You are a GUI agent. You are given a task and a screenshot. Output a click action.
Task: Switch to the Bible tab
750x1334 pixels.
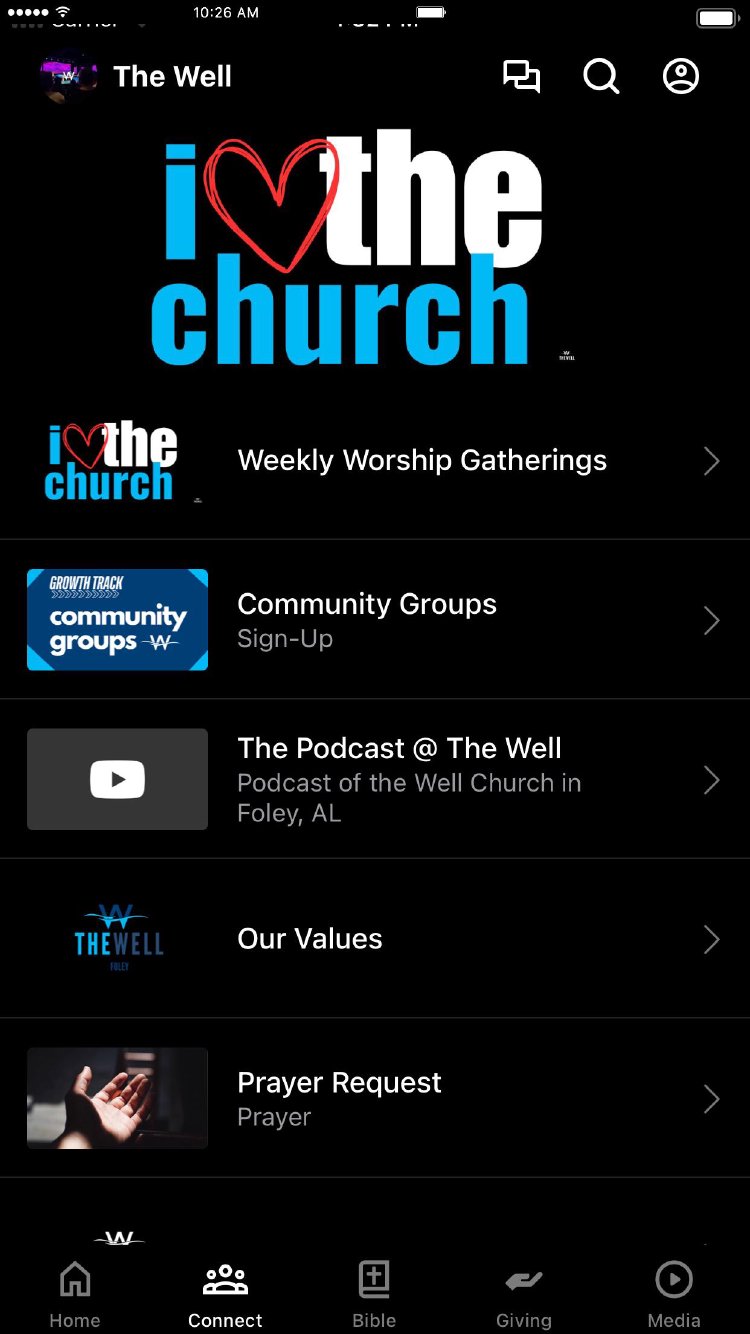pyautogui.click(x=374, y=1294)
